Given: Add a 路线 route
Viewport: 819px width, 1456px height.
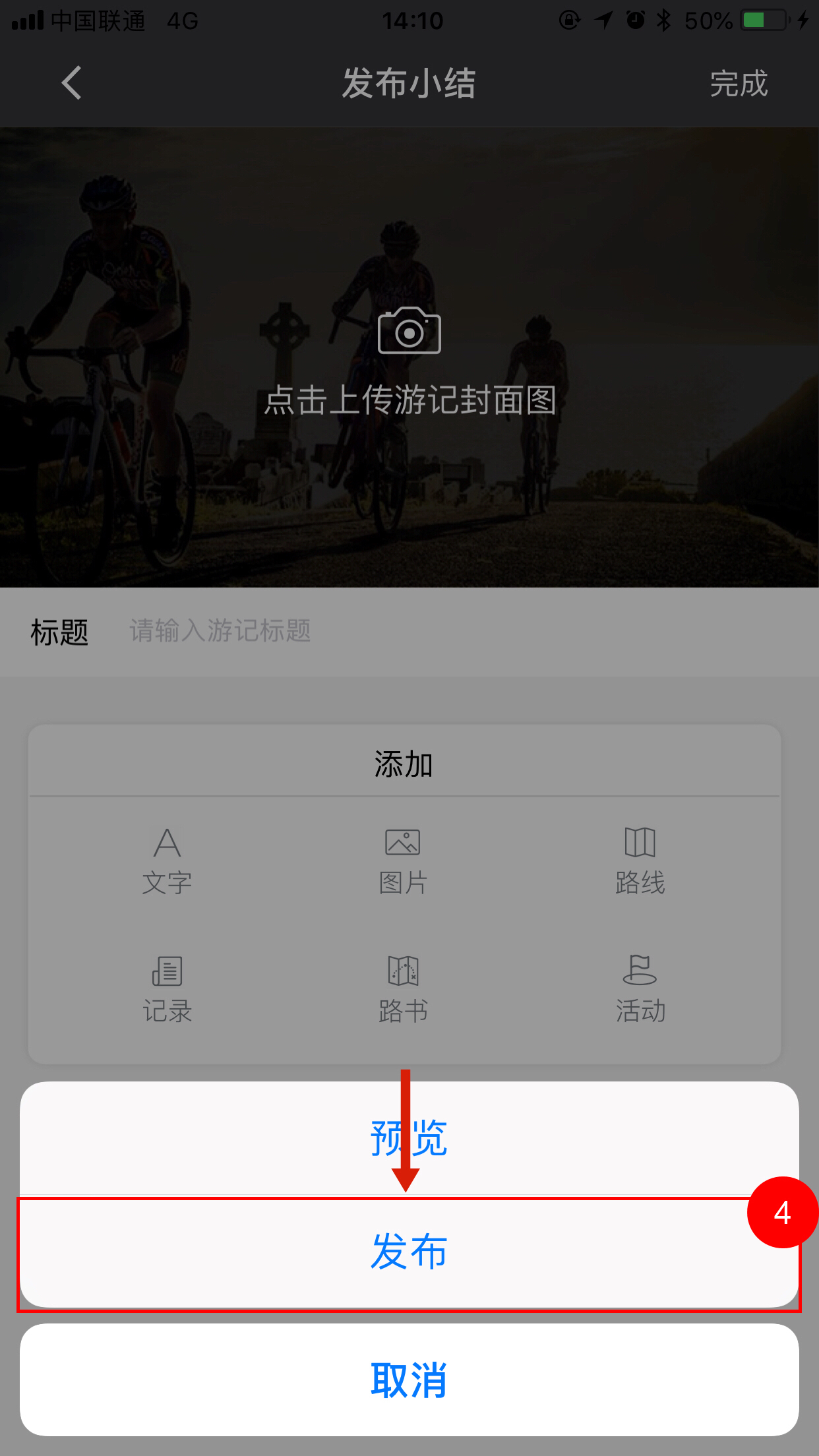Looking at the screenshot, I should (640, 861).
